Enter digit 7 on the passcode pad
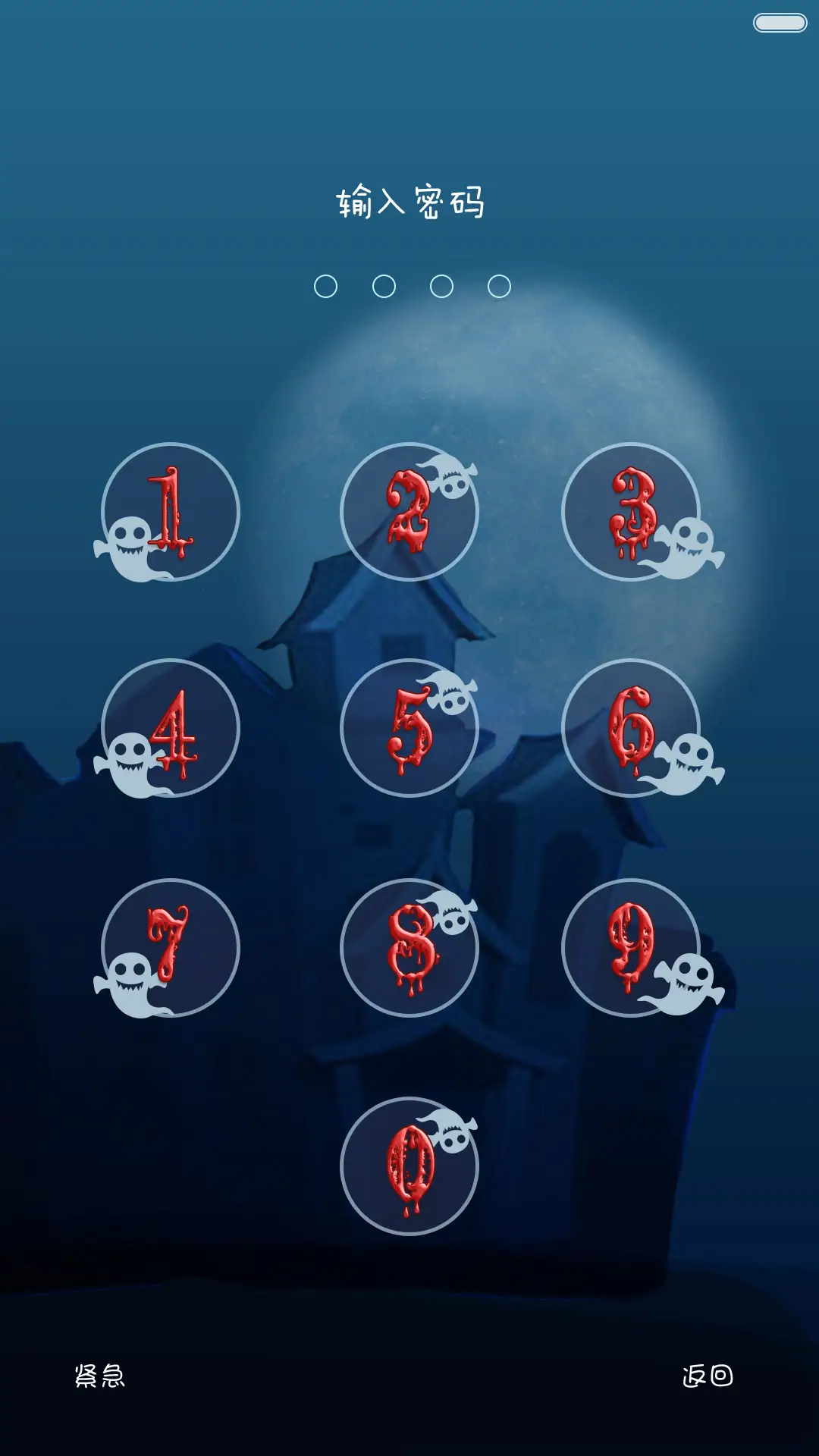The width and height of the screenshot is (819, 1456). [x=171, y=948]
